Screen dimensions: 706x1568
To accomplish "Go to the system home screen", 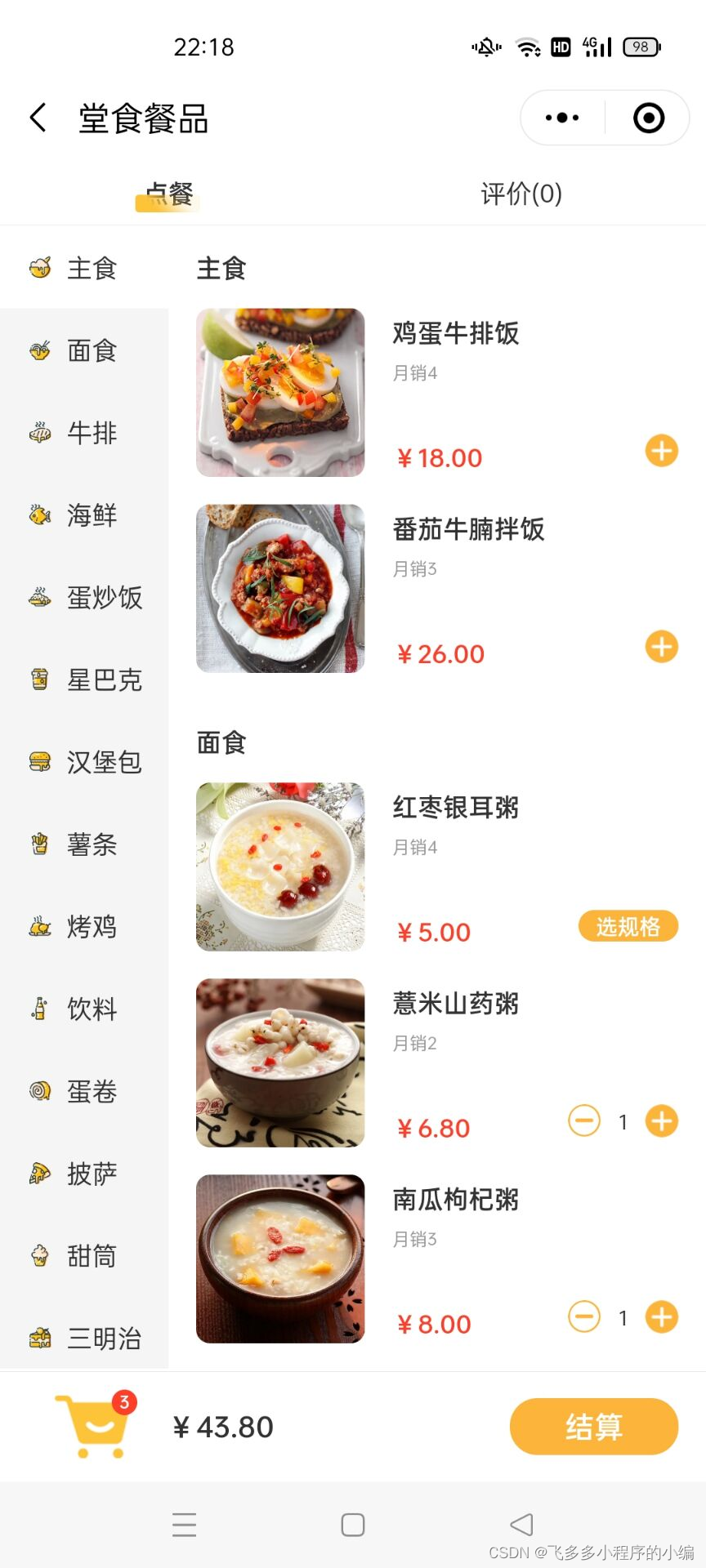I will point(353,1525).
